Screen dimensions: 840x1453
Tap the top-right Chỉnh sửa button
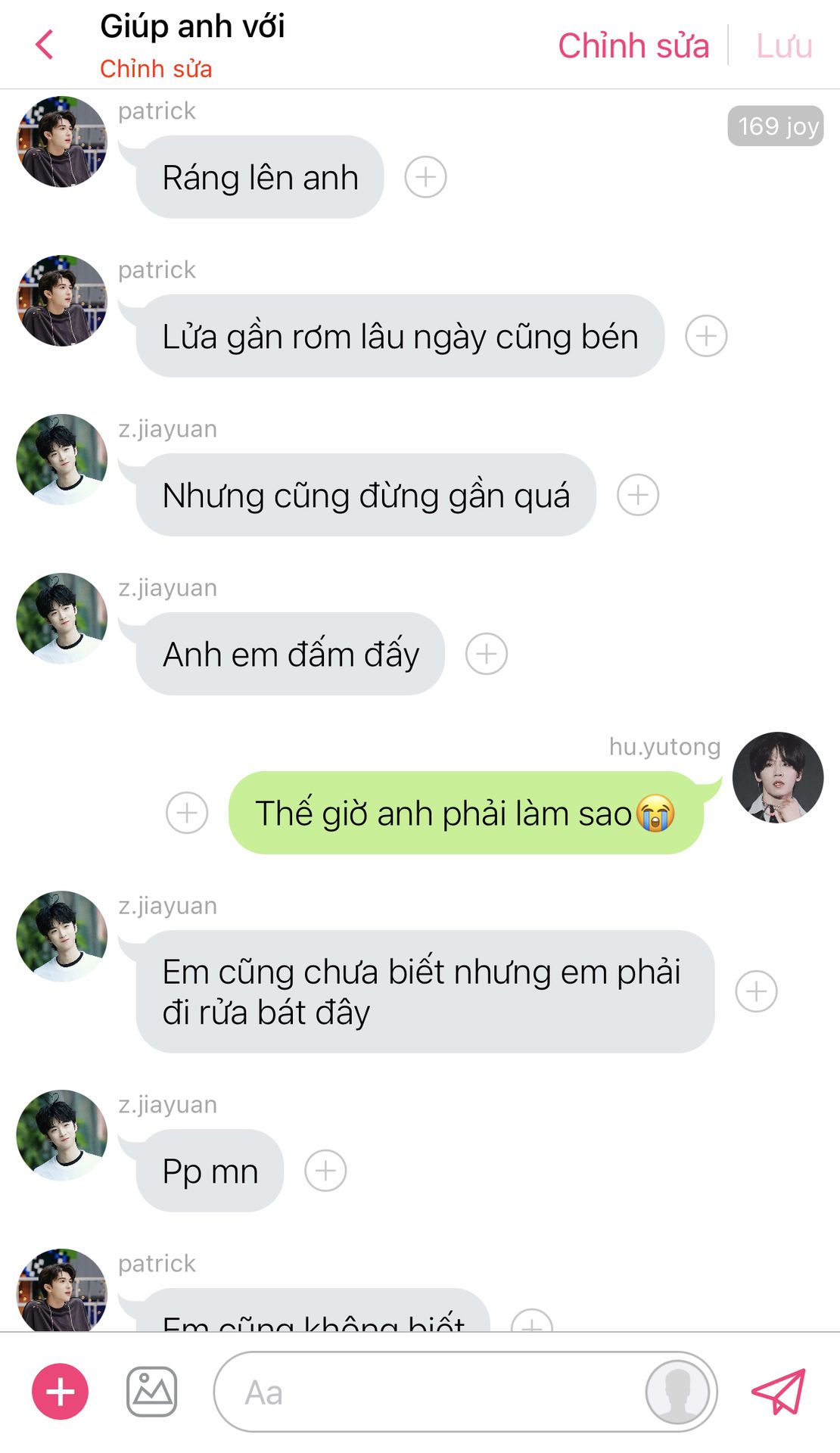coord(633,45)
